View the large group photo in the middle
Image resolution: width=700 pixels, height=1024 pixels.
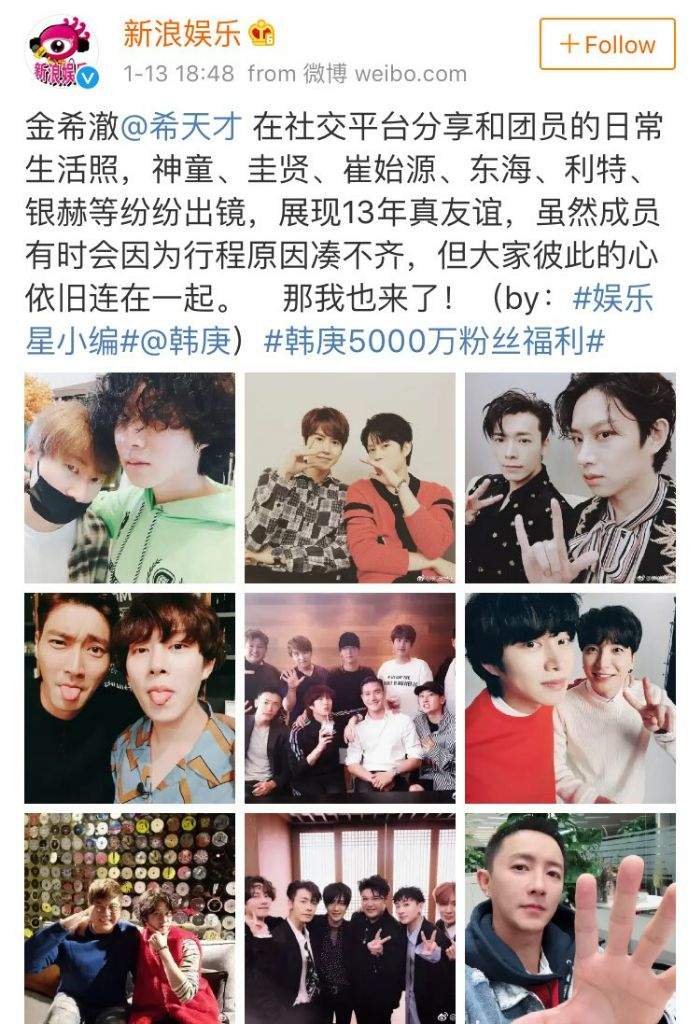click(350, 698)
